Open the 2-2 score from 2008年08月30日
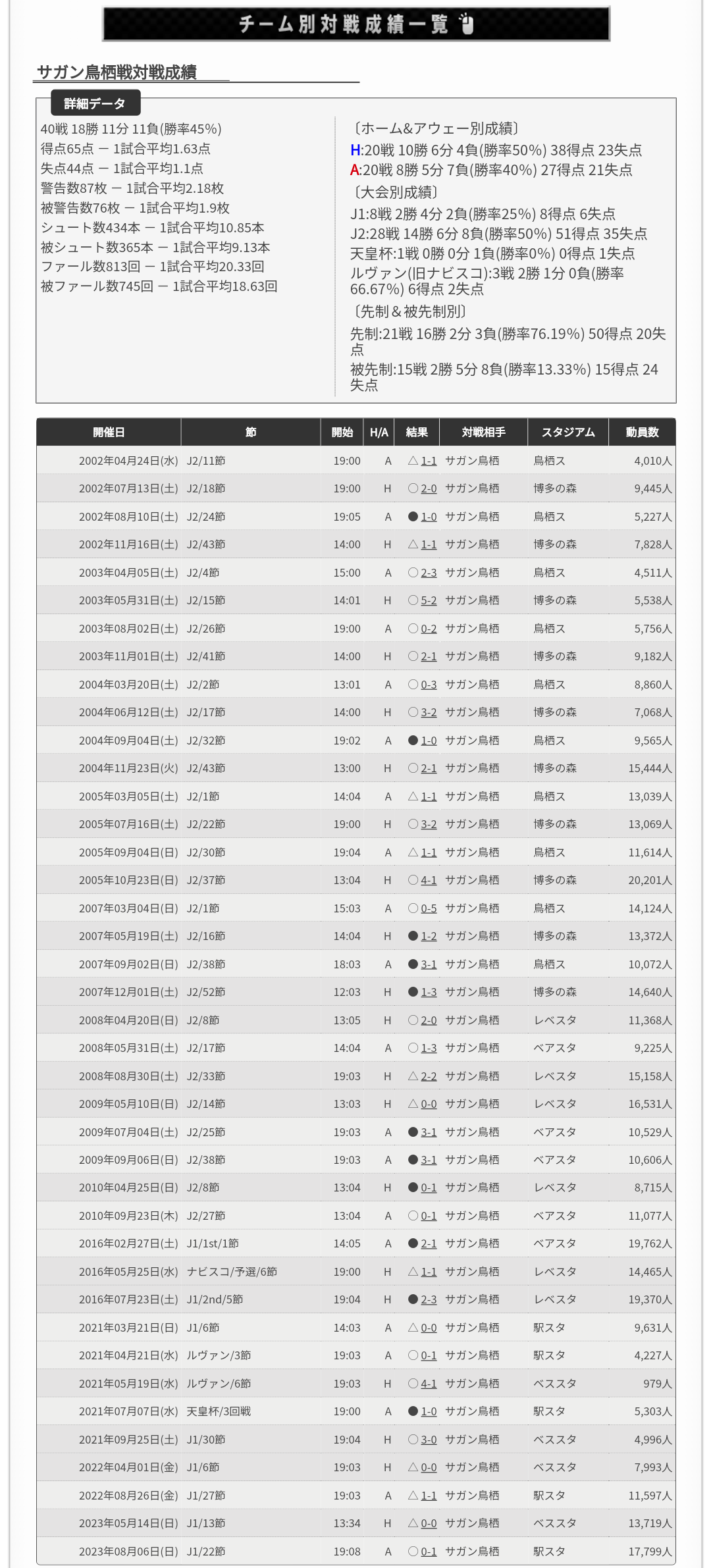The width and height of the screenshot is (711, 1568). pos(429,1076)
